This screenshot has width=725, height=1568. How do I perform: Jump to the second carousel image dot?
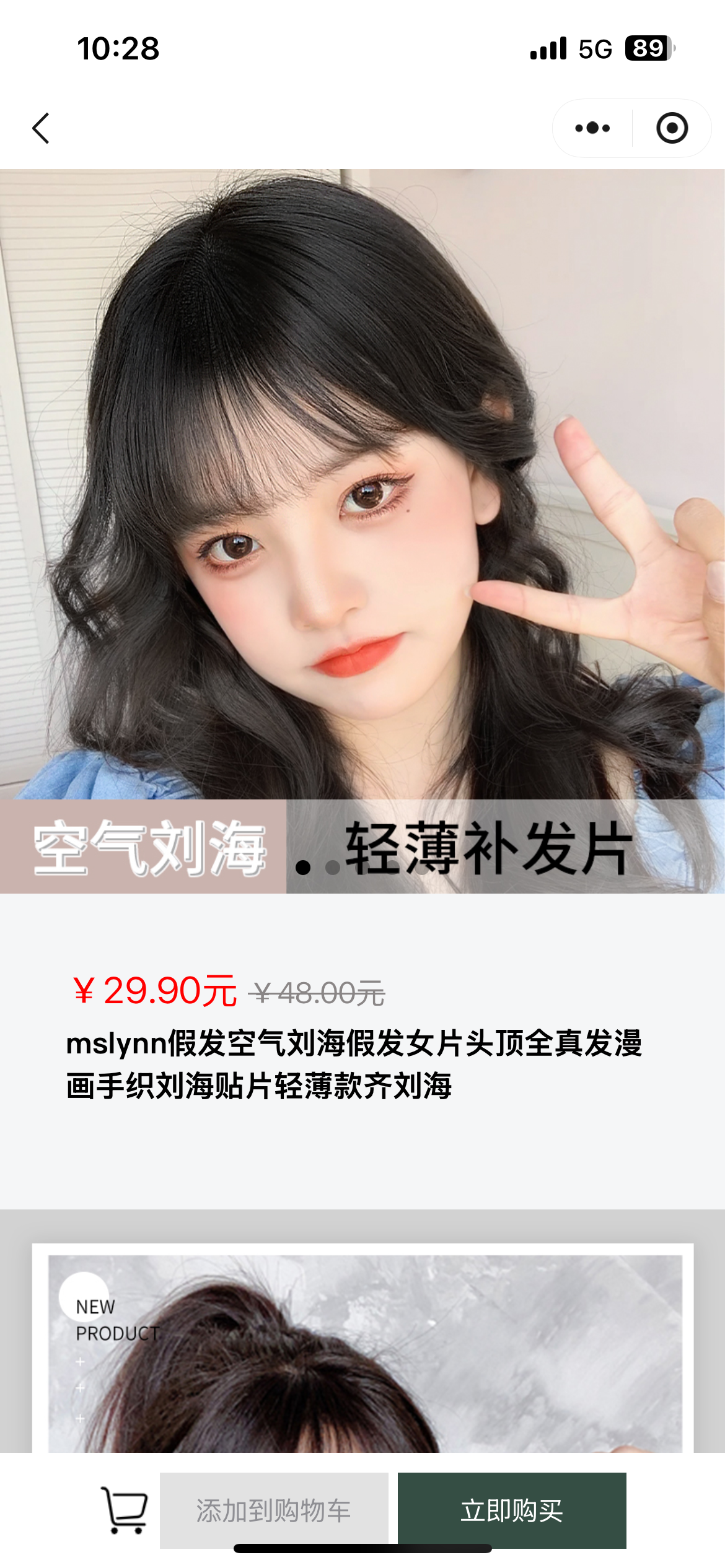pyautogui.click(x=333, y=868)
